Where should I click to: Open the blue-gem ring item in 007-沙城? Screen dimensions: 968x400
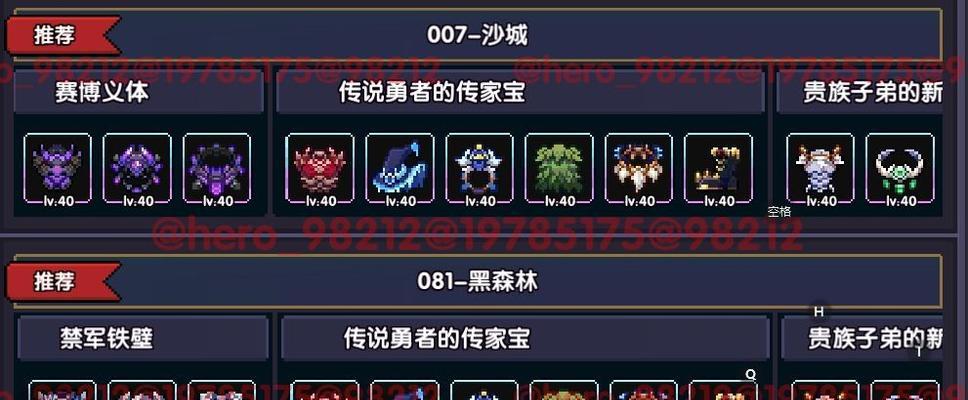click(480, 168)
